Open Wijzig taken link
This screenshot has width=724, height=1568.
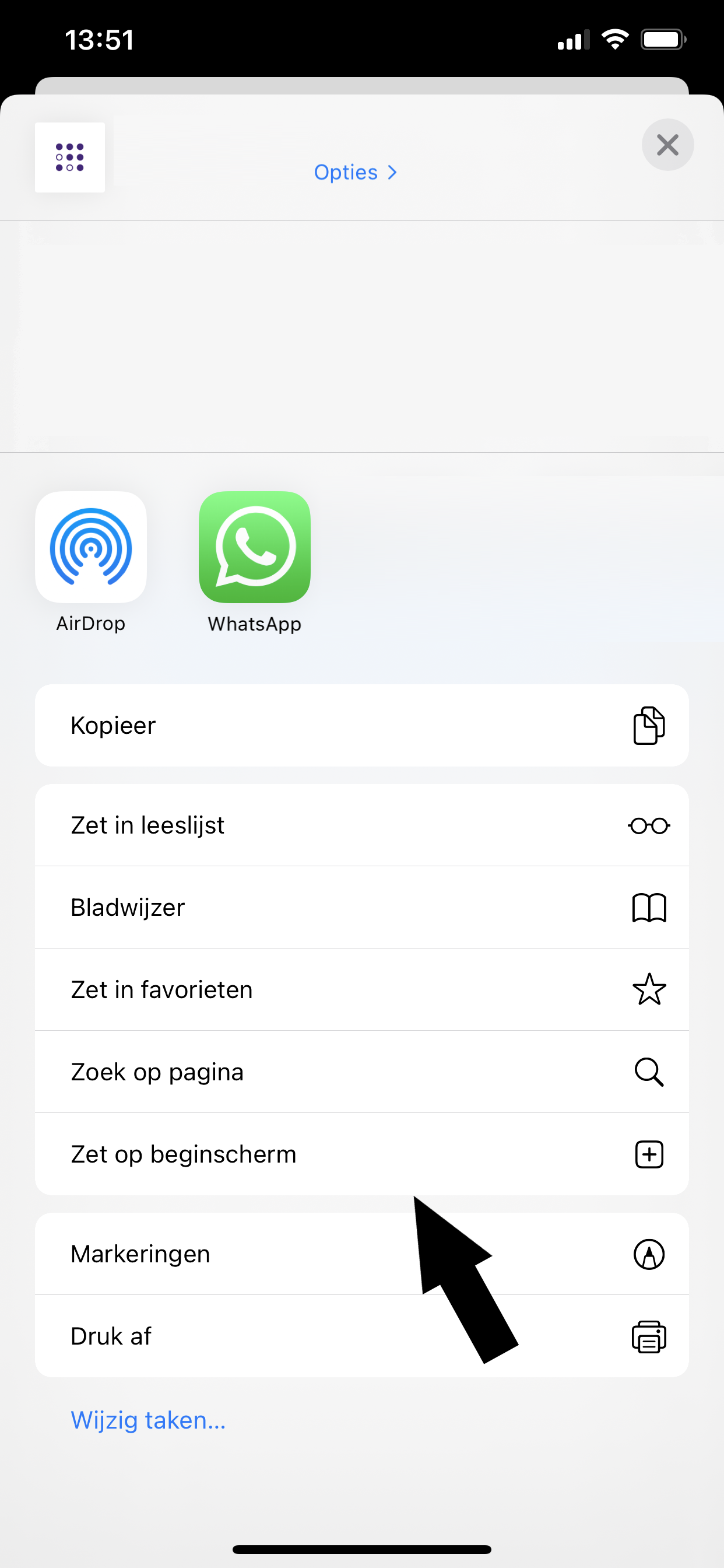(x=149, y=1420)
